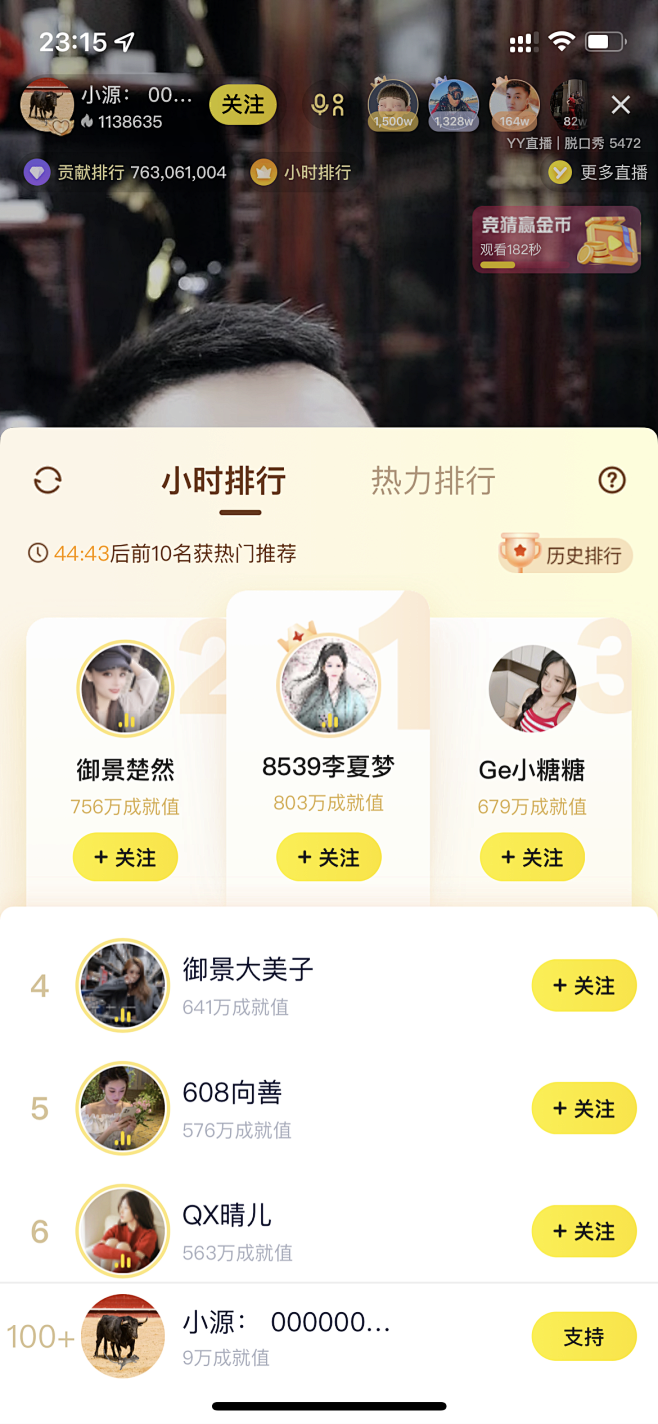Open the top 小时排行 badge
This screenshot has height=1424, width=658.
tap(301, 172)
